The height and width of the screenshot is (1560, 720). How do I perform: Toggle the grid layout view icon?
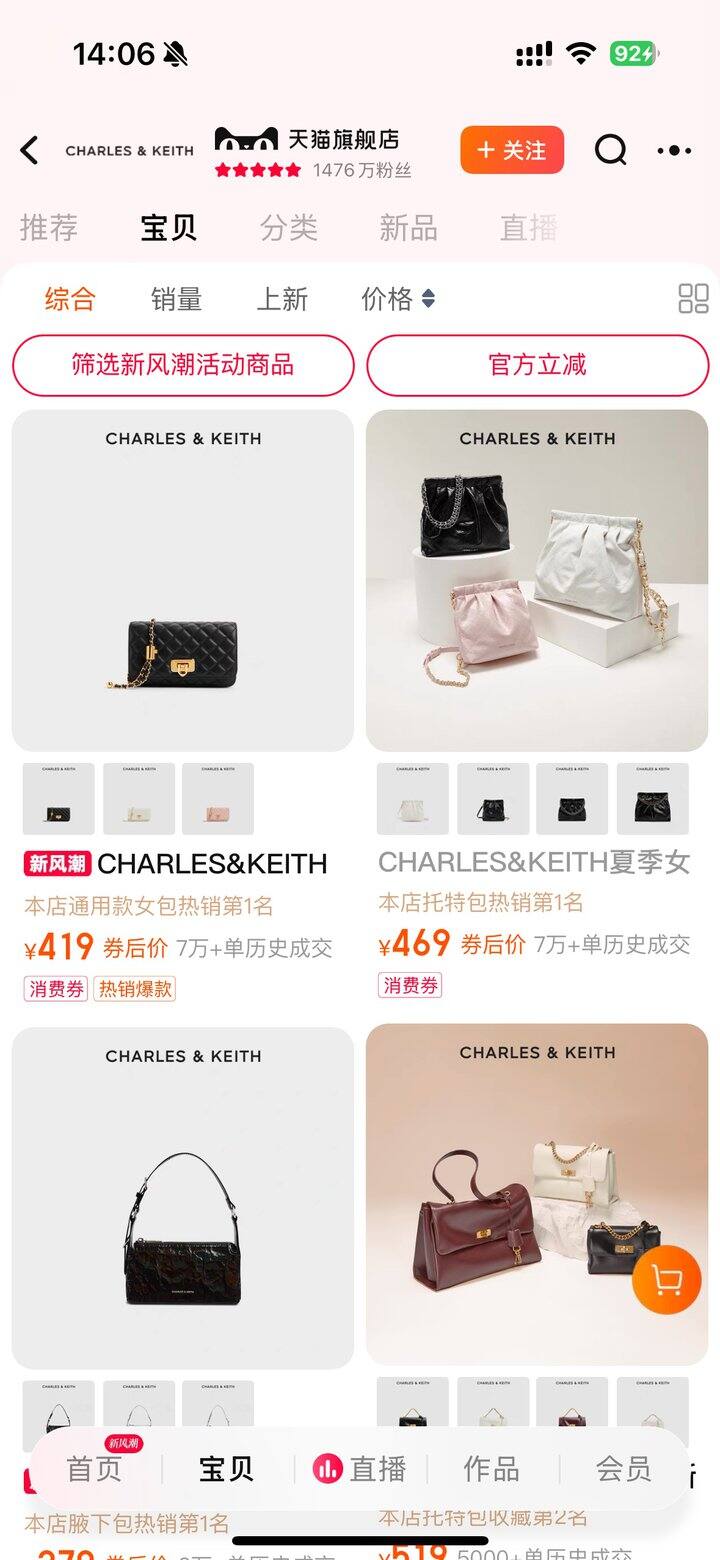693,299
